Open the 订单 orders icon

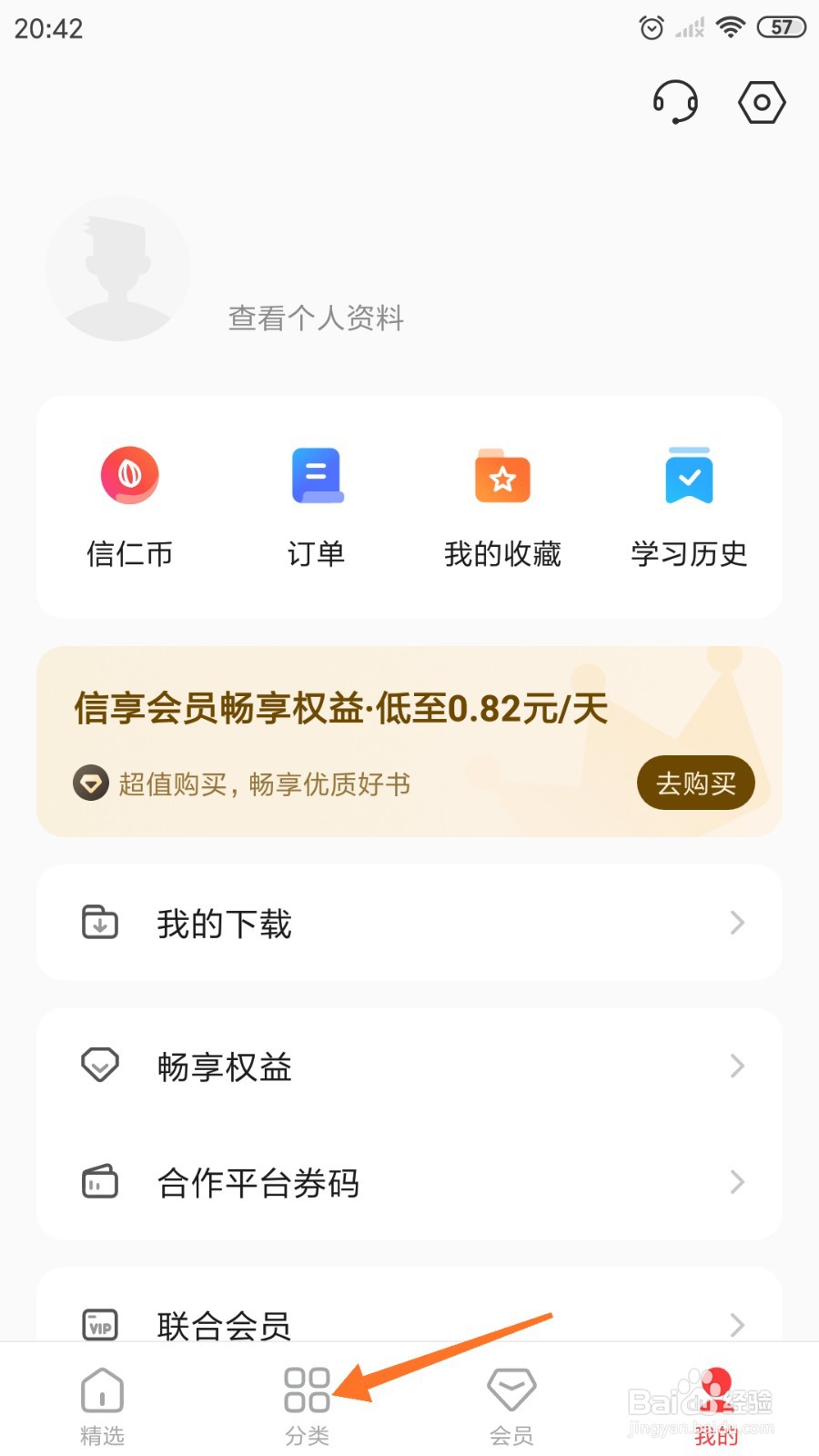coord(316,474)
